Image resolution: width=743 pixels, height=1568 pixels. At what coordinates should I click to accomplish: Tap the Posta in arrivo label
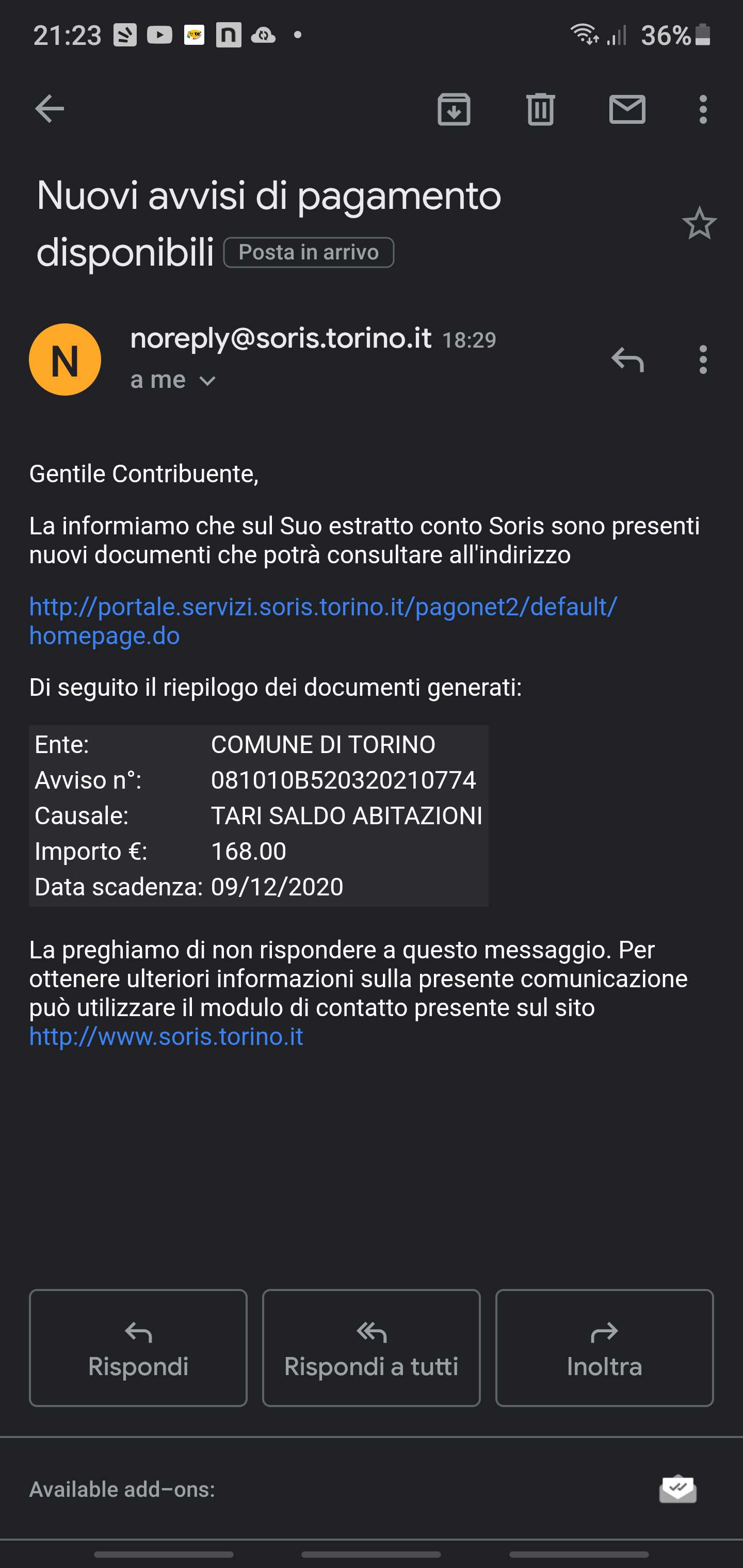[308, 253]
